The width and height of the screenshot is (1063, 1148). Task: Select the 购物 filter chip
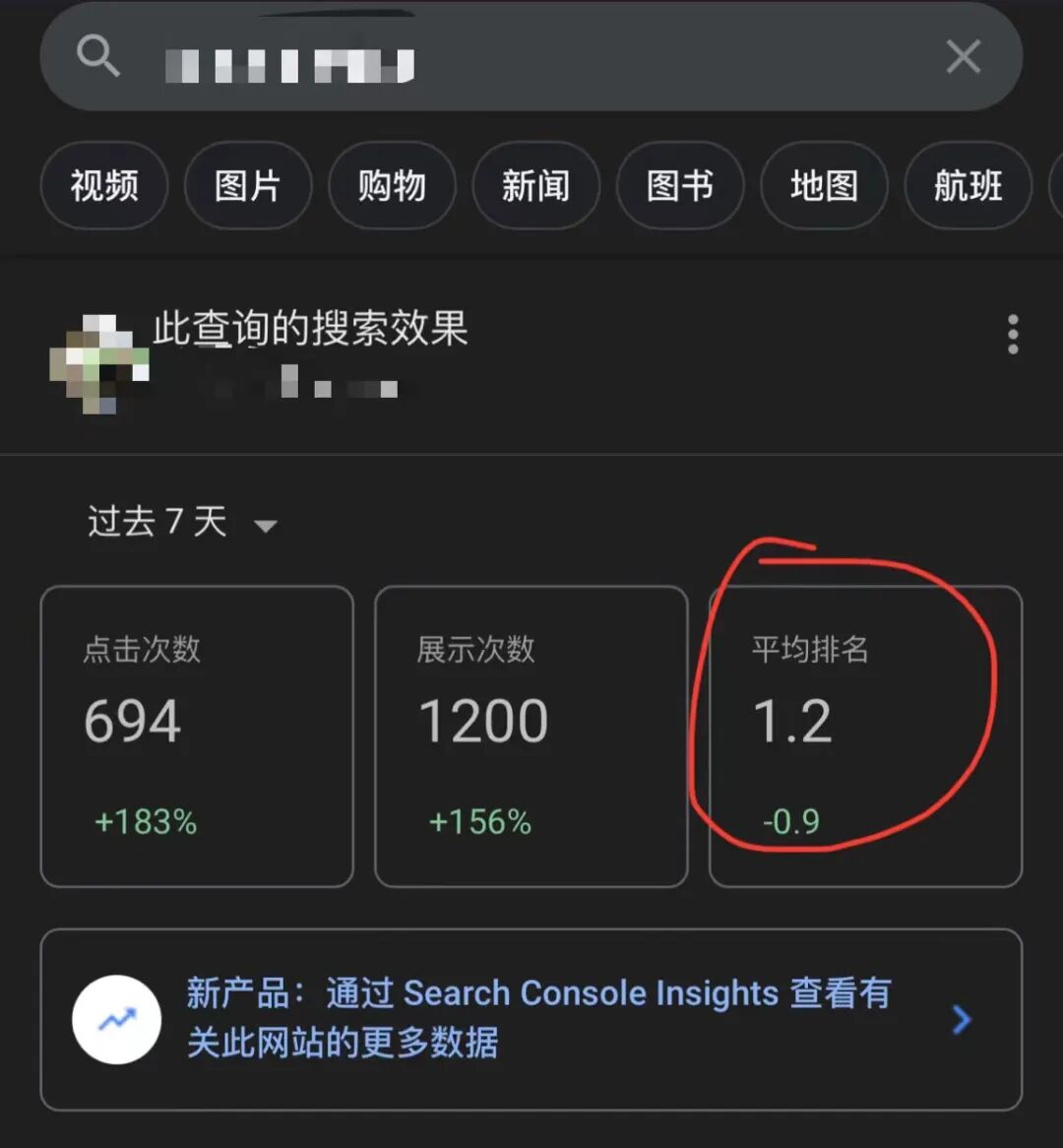(x=392, y=185)
